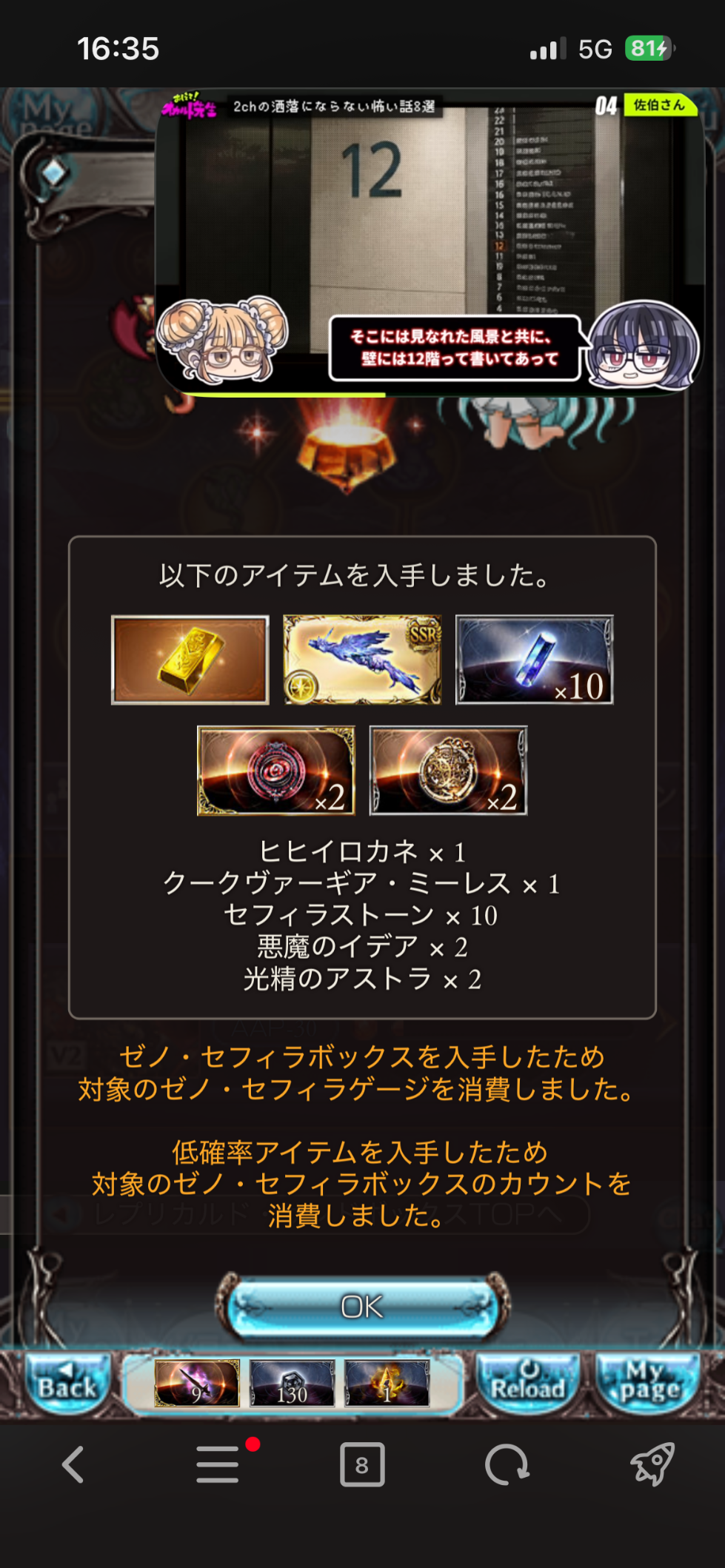Viewport: 725px width, 1568px height.
Task: Open the ヒヒイロカネ gold bar item
Action: [190, 660]
